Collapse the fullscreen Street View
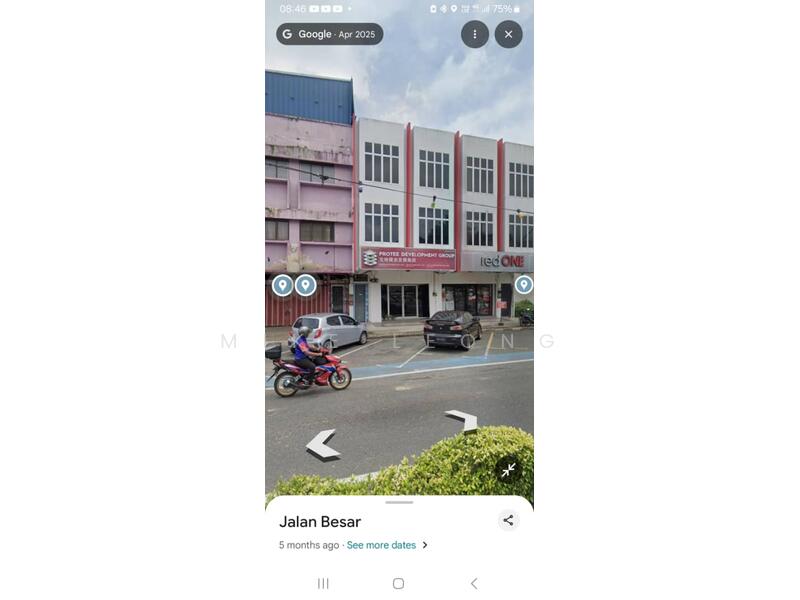Viewport: 800px width, 600px height. click(x=508, y=470)
